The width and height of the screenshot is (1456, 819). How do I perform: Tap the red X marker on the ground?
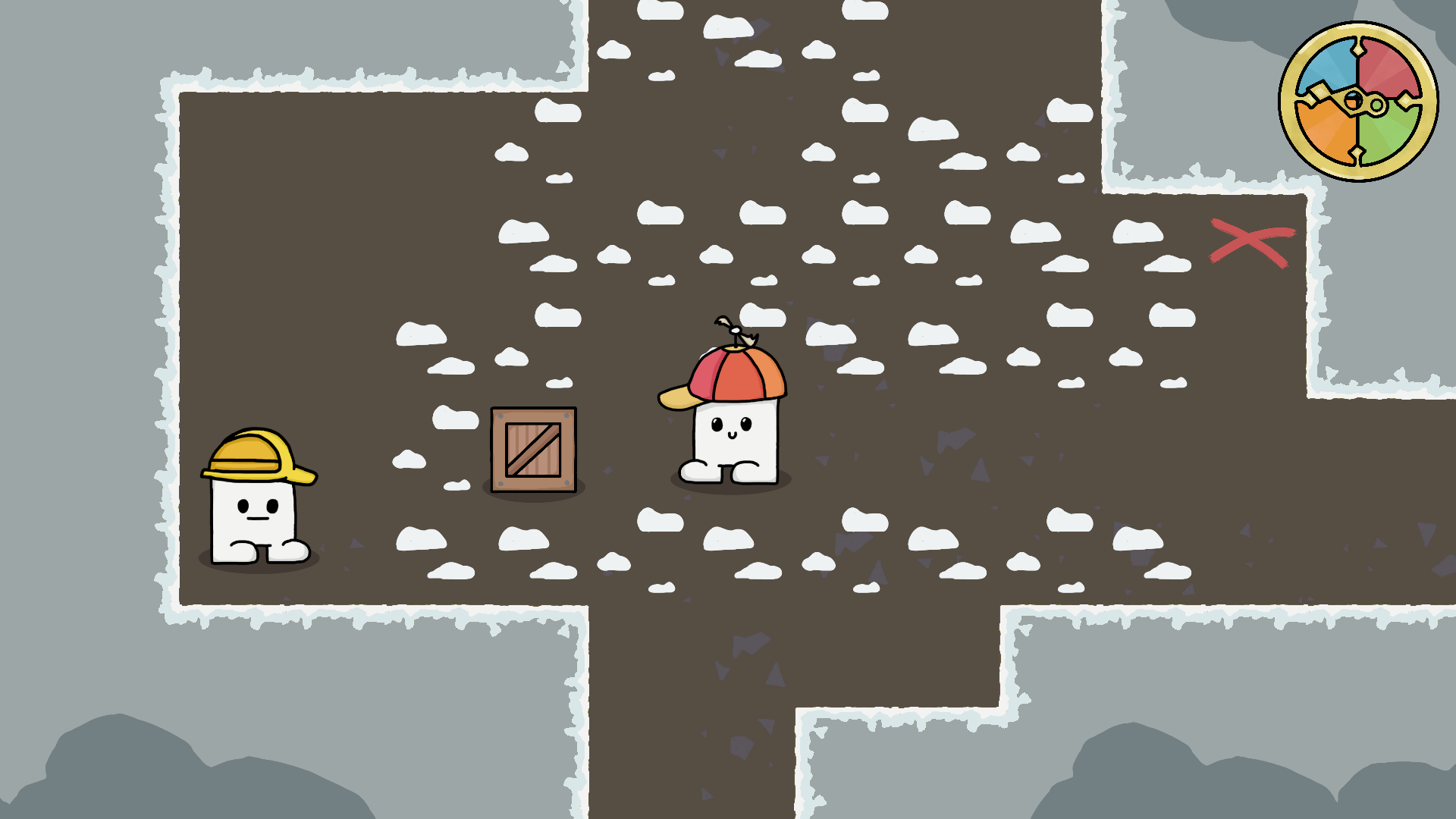pos(1251,243)
